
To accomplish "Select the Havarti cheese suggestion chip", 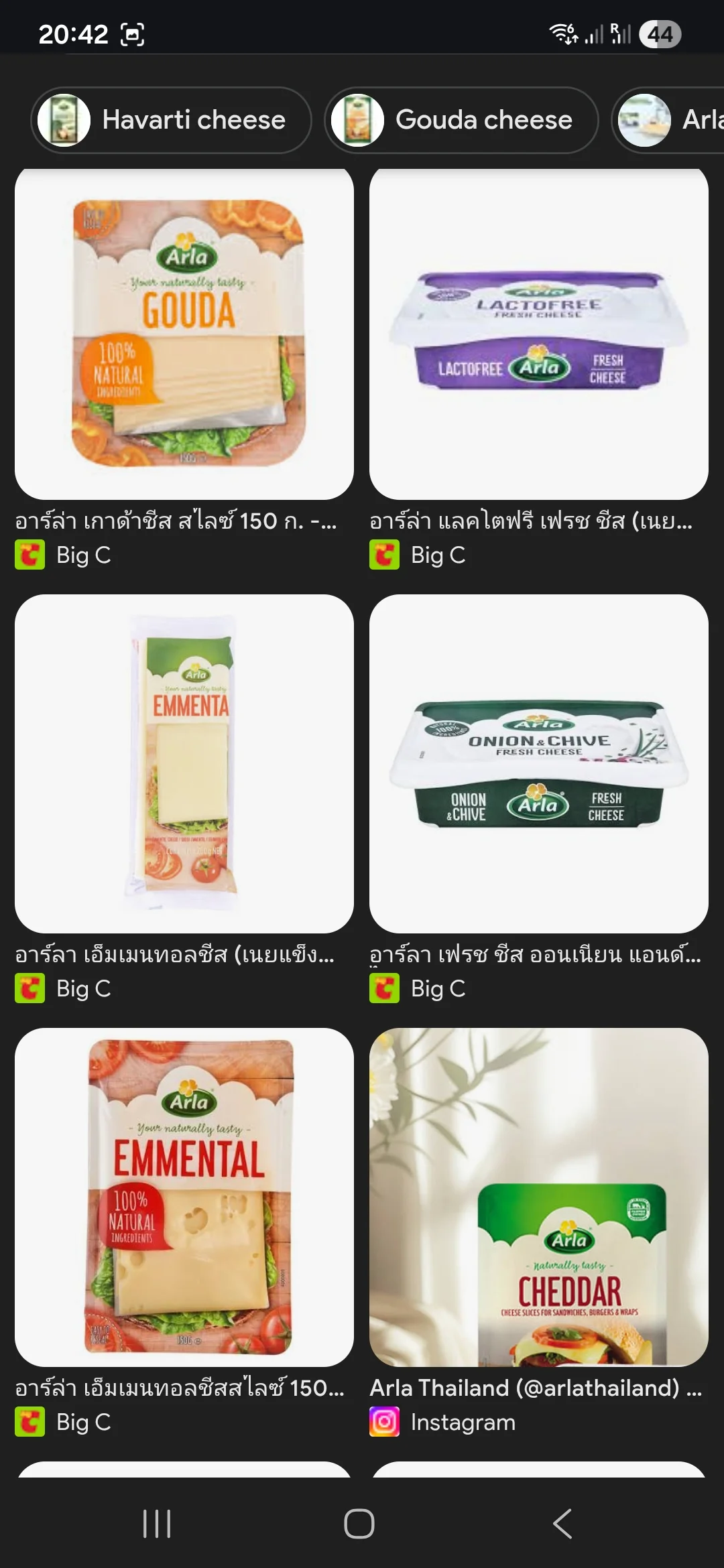I will click(x=170, y=121).
